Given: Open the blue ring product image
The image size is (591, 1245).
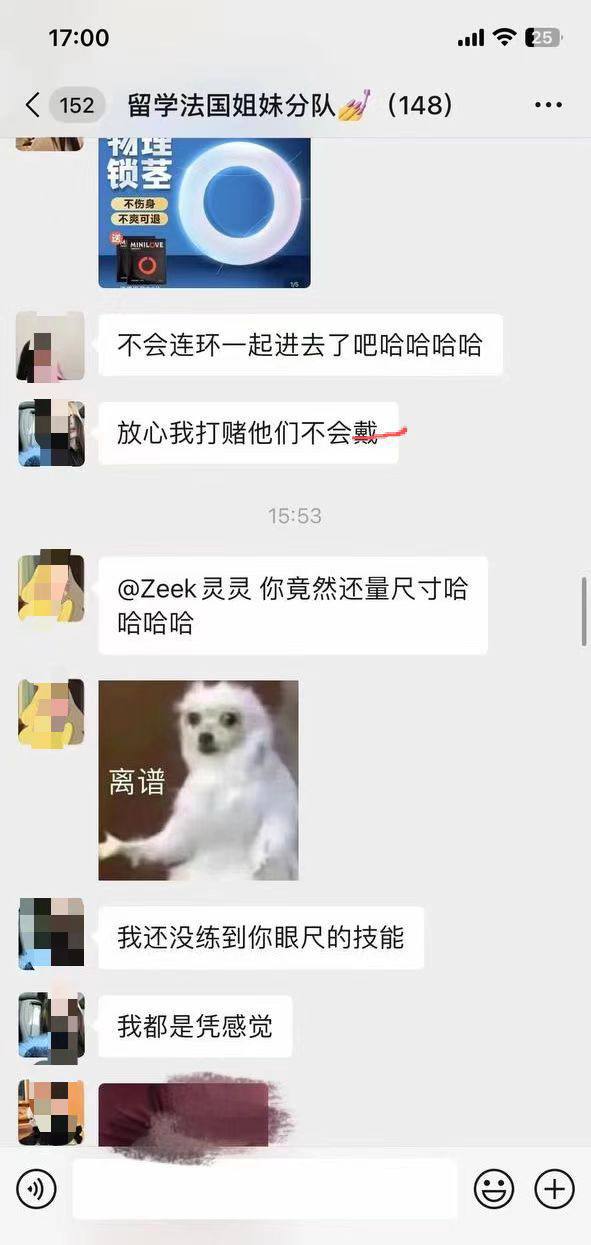Looking at the screenshot, I should tap(204, 213).
